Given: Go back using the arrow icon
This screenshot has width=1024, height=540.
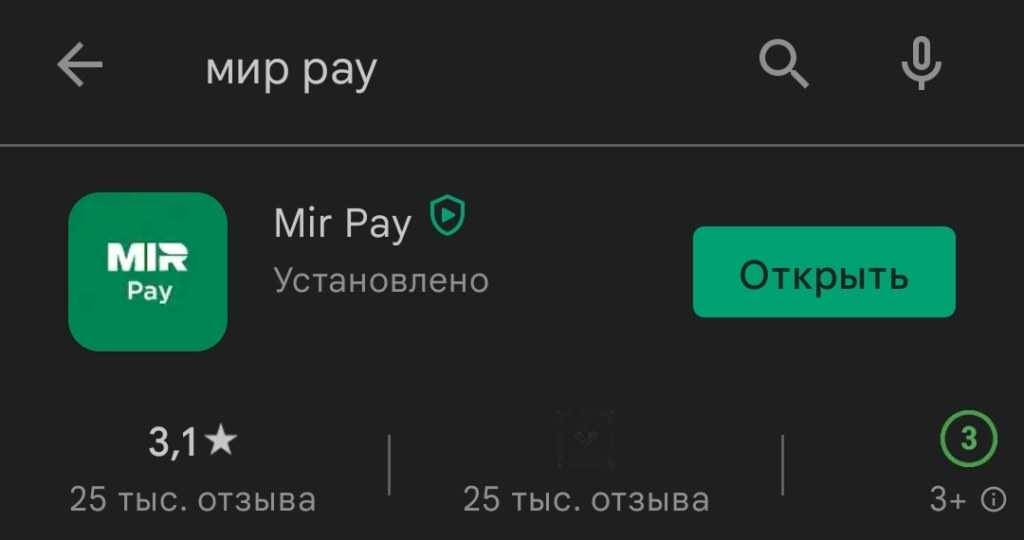Looking at the screenshot, I should pos(80,66).
